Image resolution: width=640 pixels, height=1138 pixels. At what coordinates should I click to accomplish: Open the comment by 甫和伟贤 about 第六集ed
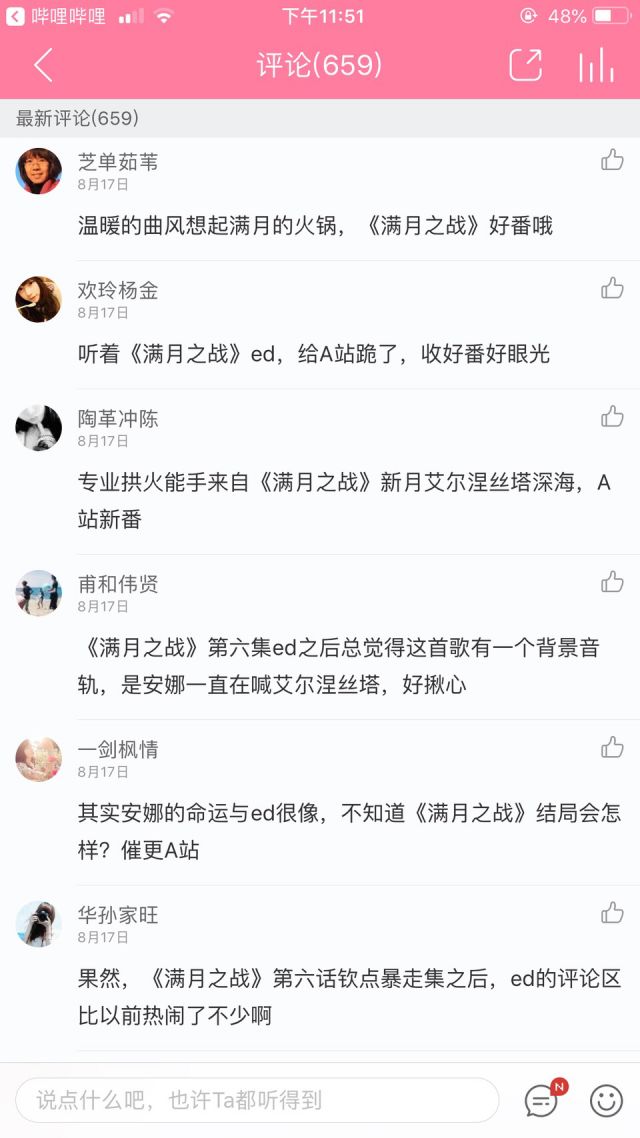pos(338,666)
